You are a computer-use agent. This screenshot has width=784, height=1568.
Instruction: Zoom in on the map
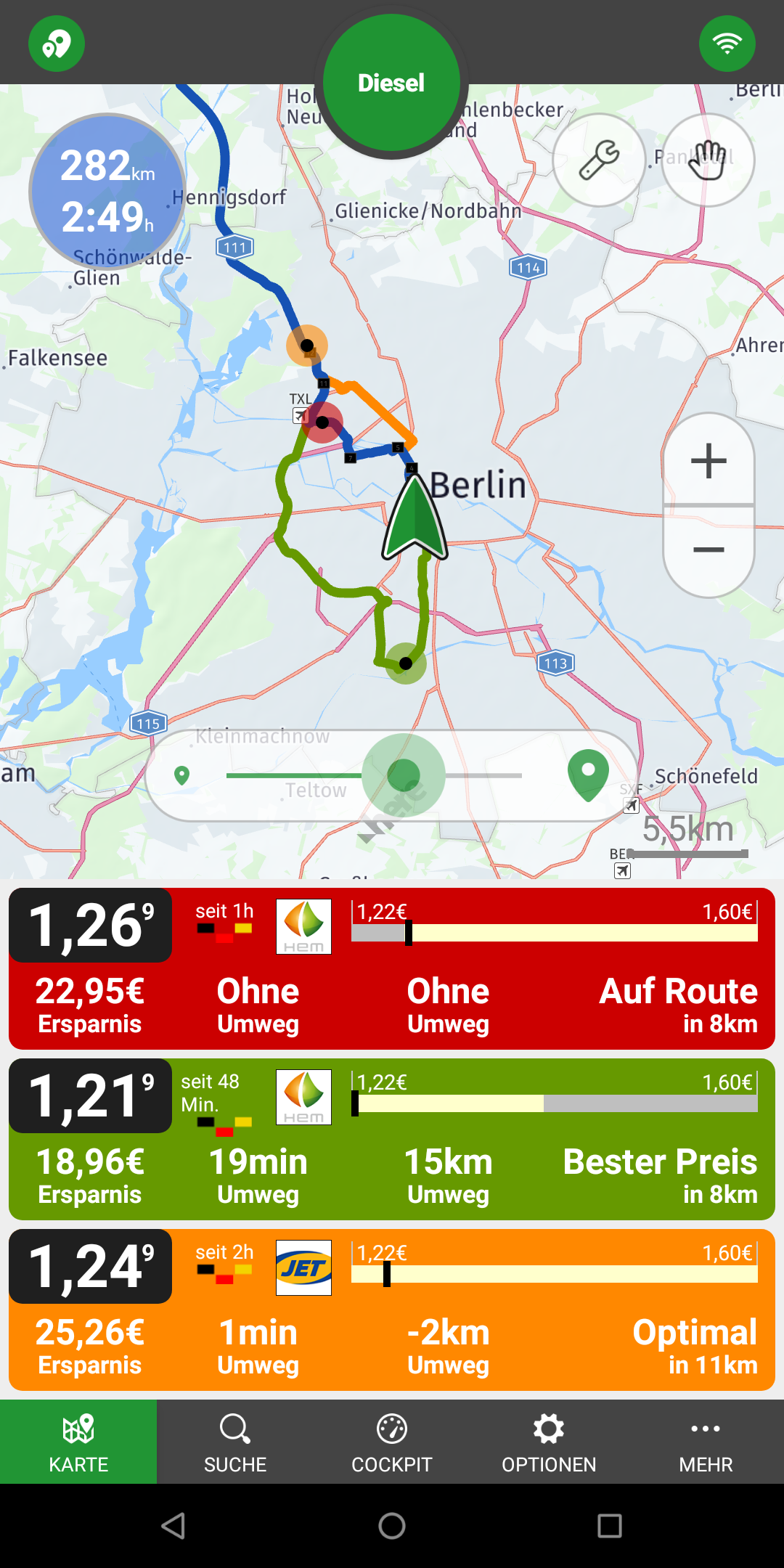(709, 460)
